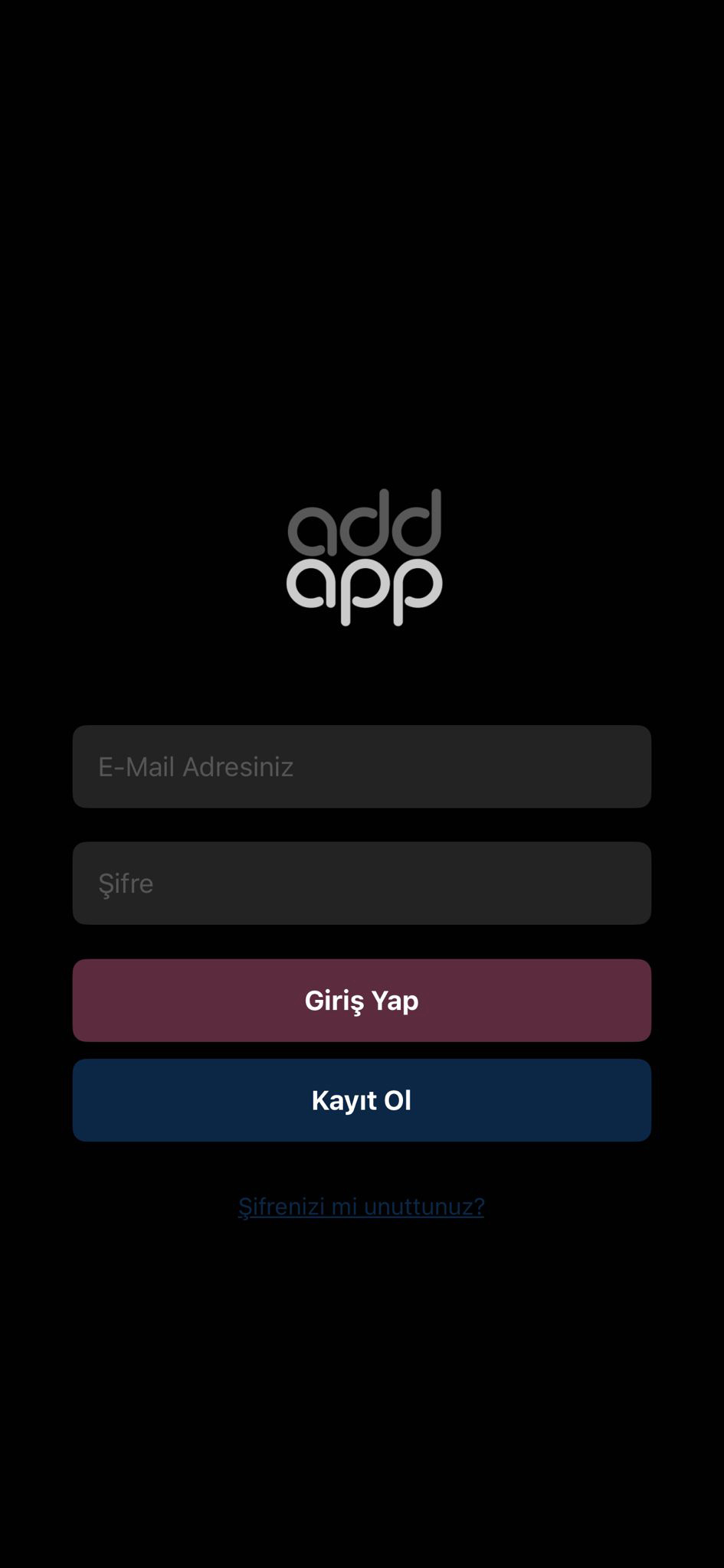
Task: Focus the Şifre password field
Action: 362,884
